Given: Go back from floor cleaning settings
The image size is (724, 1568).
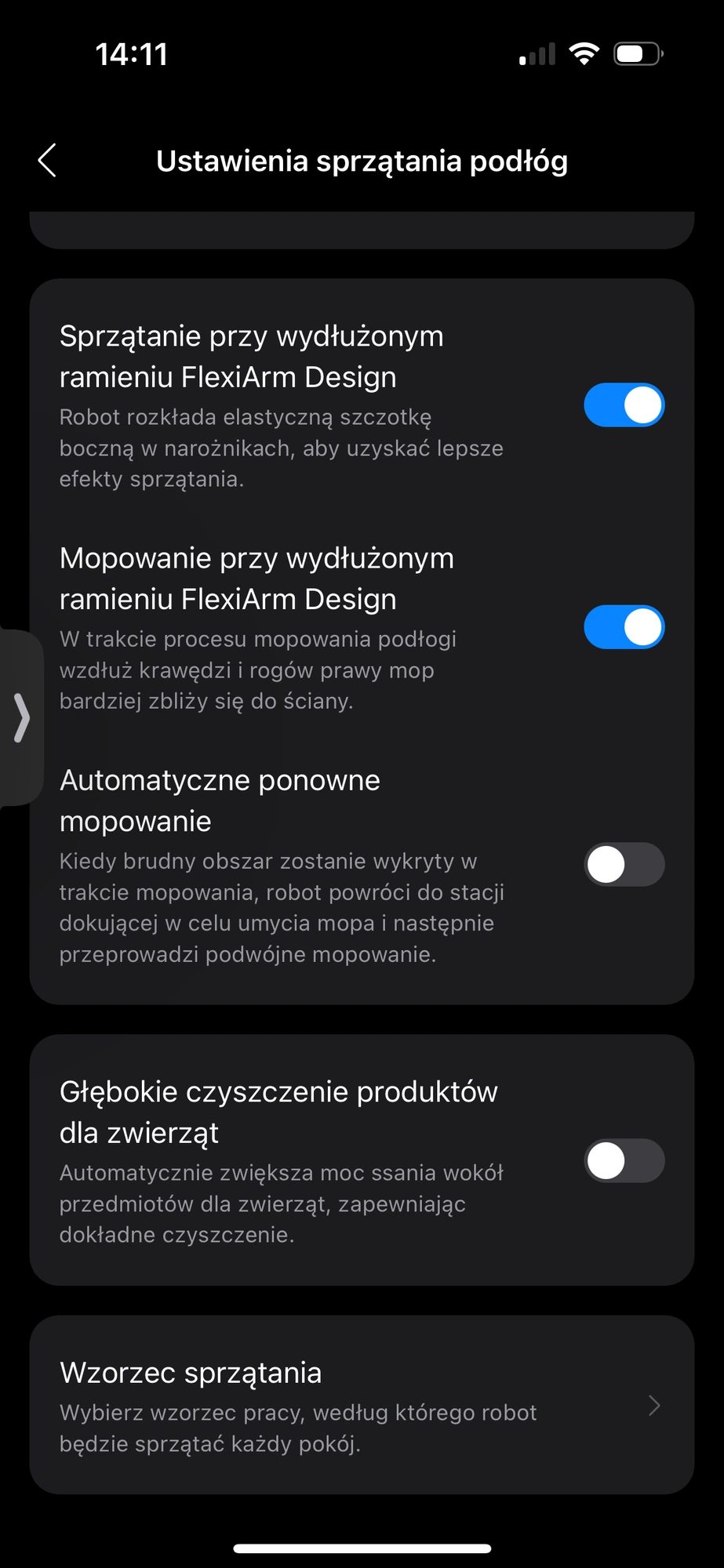Looking at the screenshot, I should click(47, 161).
